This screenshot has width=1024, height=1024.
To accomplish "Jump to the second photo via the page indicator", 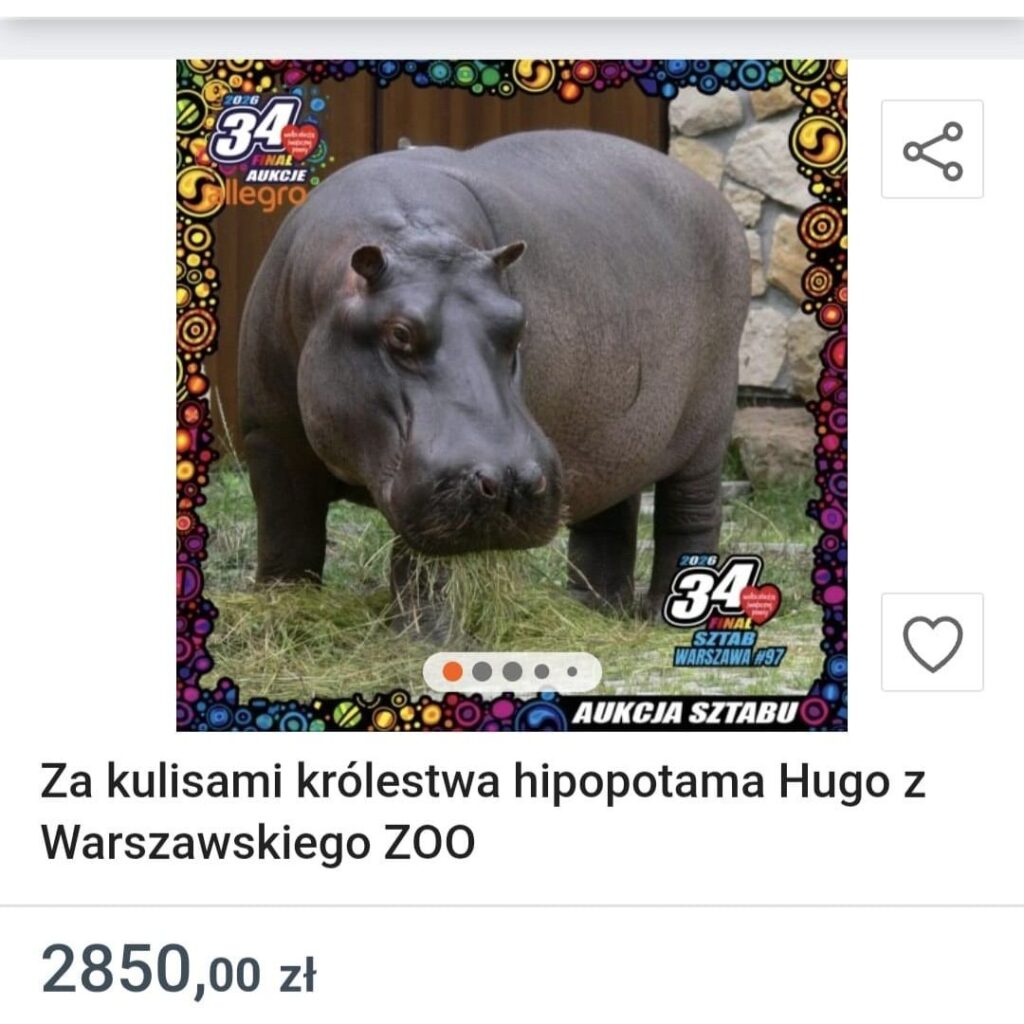I will [482, 672].
